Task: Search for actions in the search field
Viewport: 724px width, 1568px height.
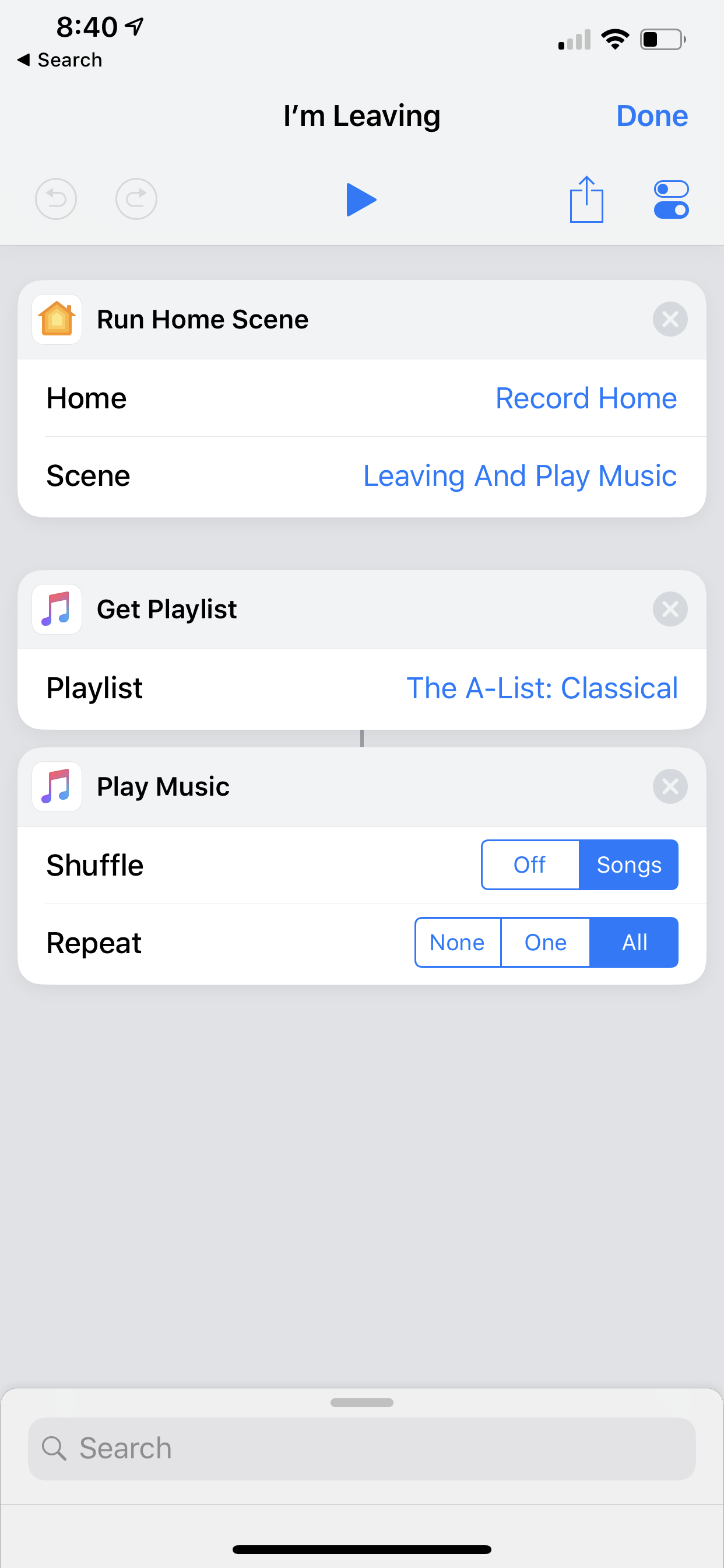Action: tap(361, 1448)
